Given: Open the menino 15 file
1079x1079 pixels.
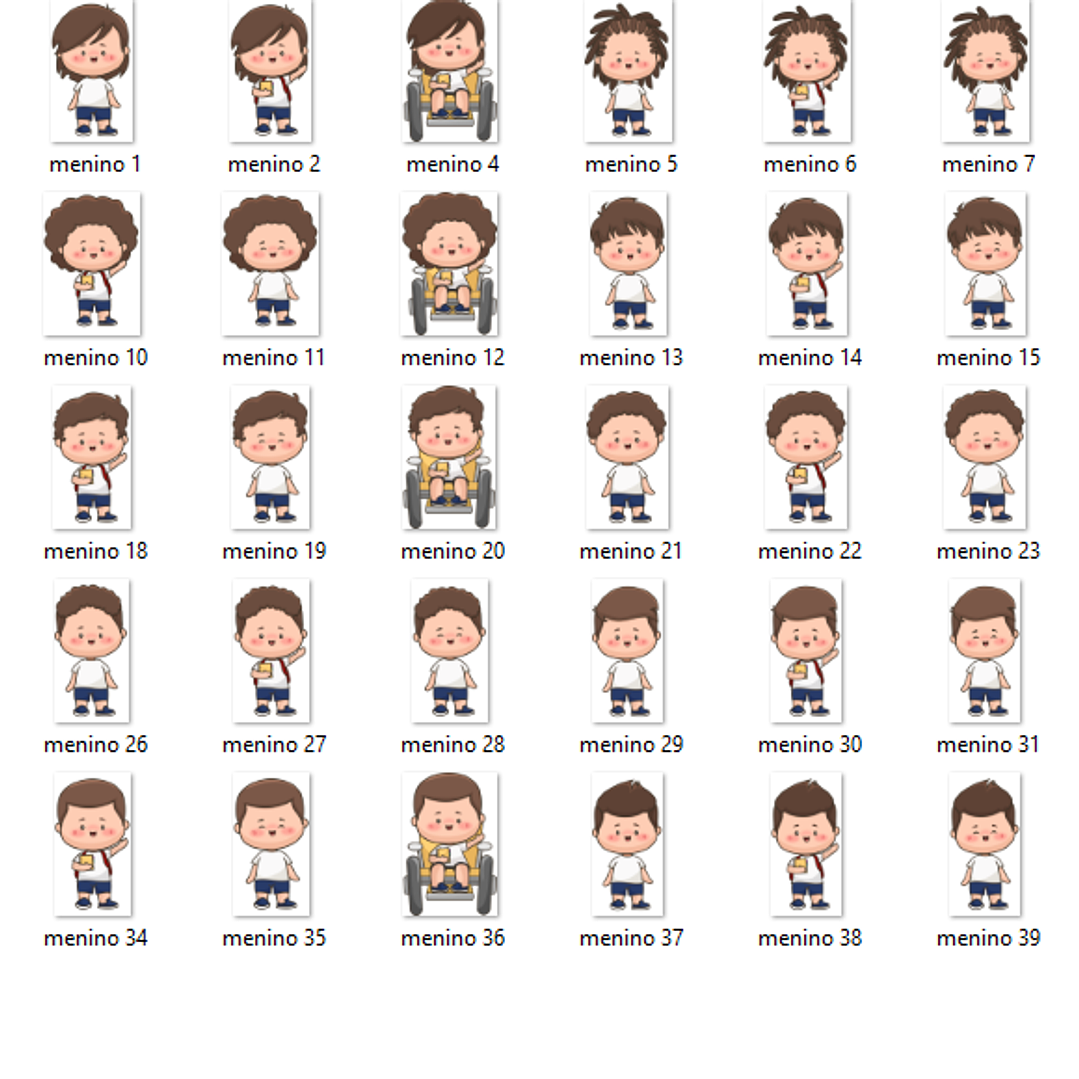Looking at the screenshot, I should click(x=985, y=264).
